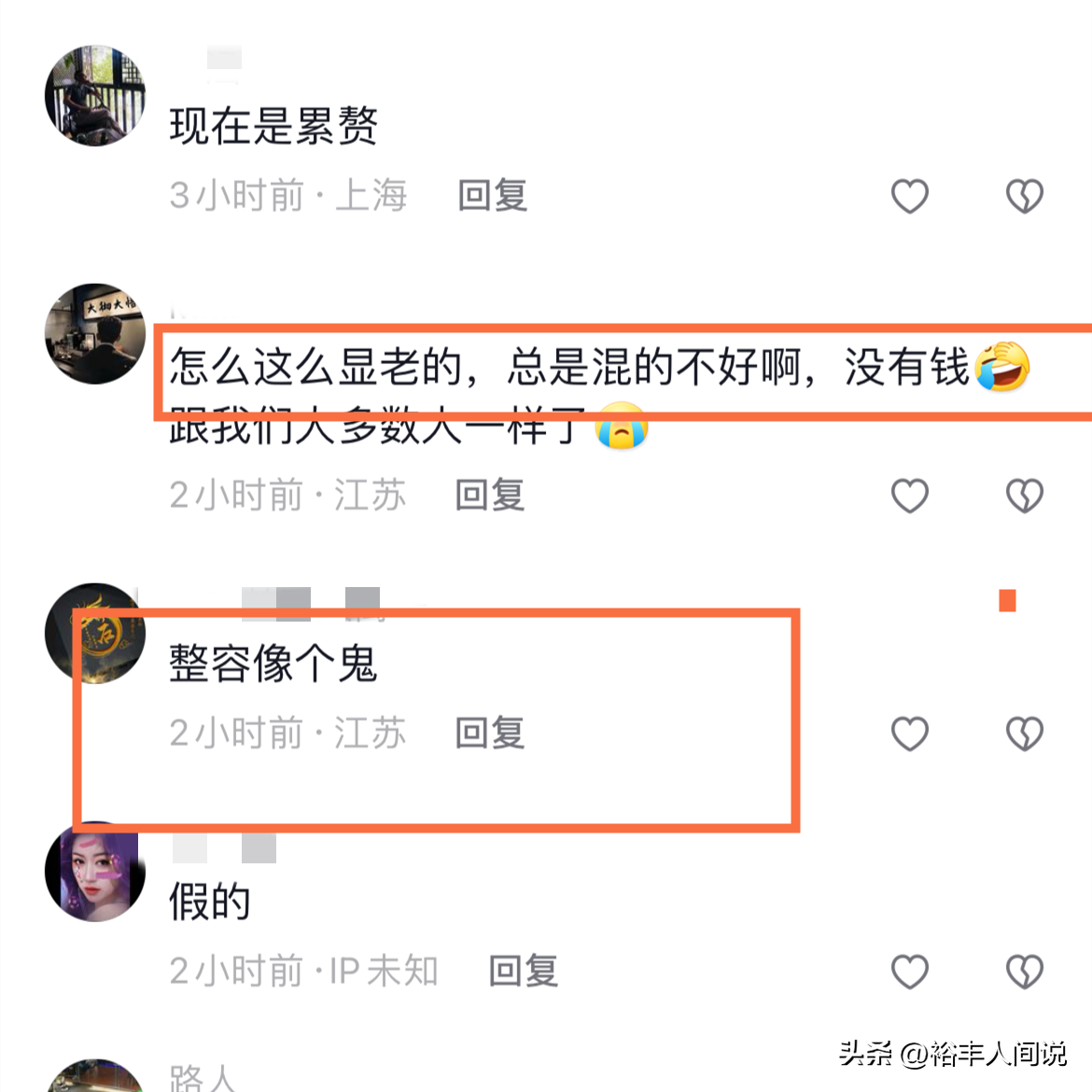
Task: Reply to the comment 整容像个鬼
Action: click(x=490, y=734)
